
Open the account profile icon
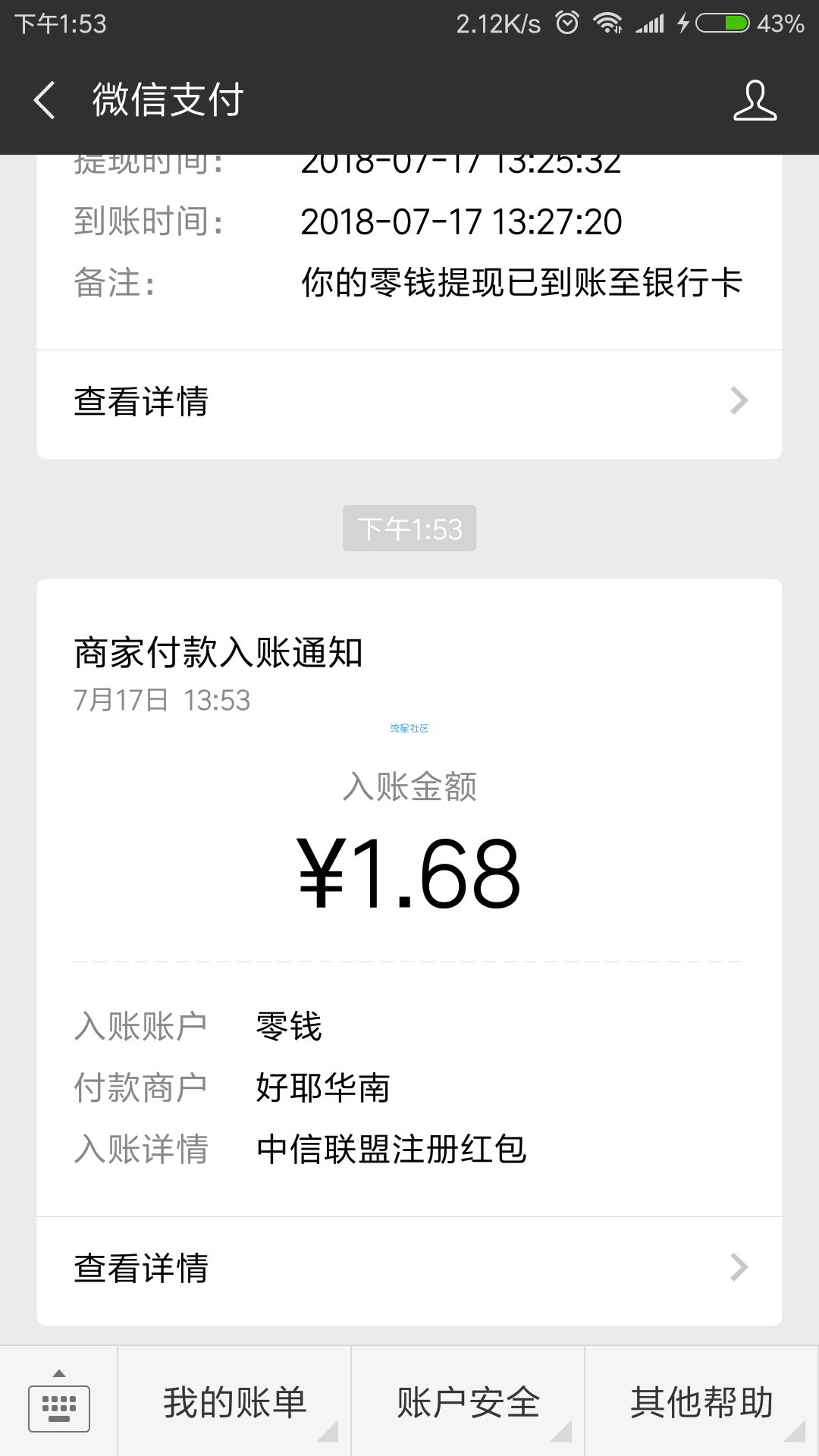pos(755,100)
